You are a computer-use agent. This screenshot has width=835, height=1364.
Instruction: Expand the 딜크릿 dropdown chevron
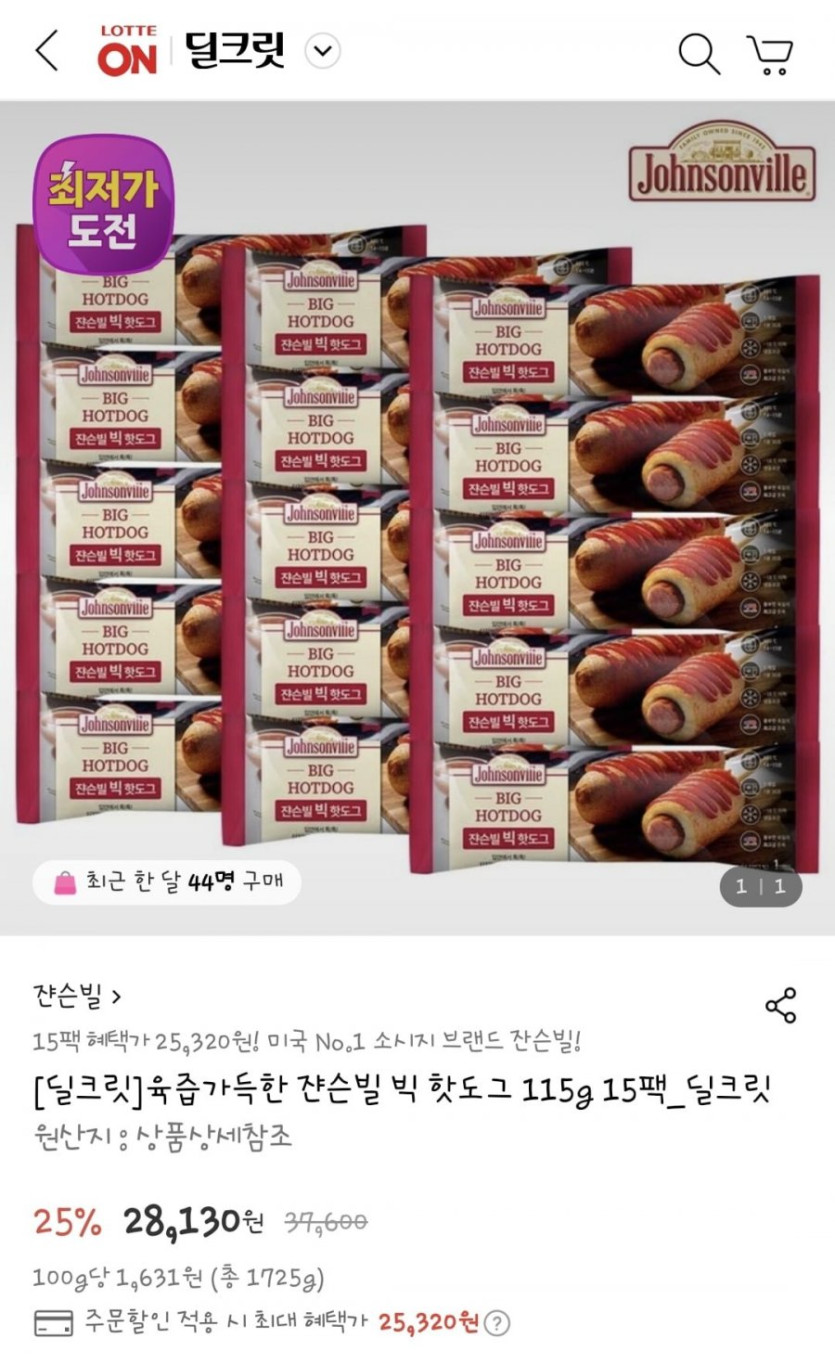pos(322,51)
